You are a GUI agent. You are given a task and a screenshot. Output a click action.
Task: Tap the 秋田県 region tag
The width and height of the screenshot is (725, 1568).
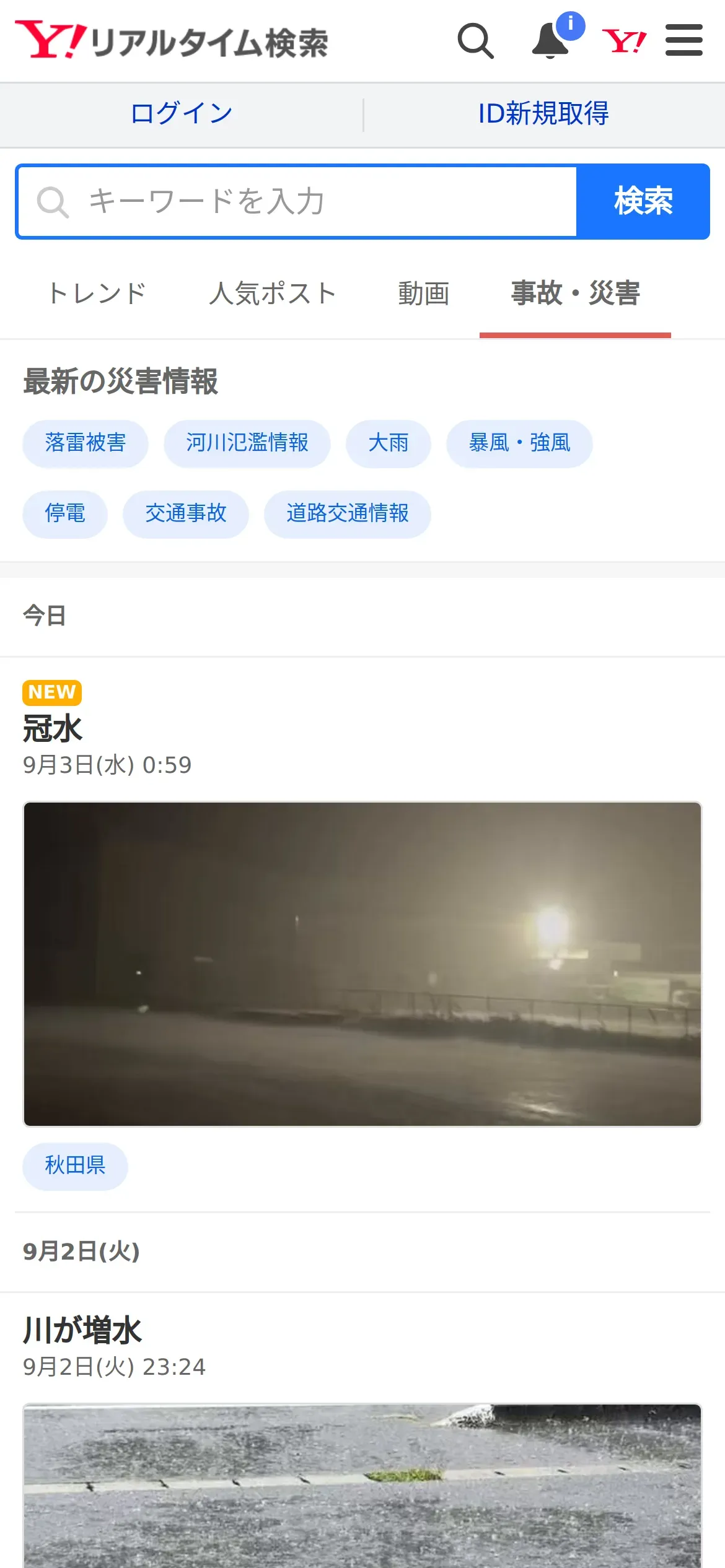click(76, 1166)
